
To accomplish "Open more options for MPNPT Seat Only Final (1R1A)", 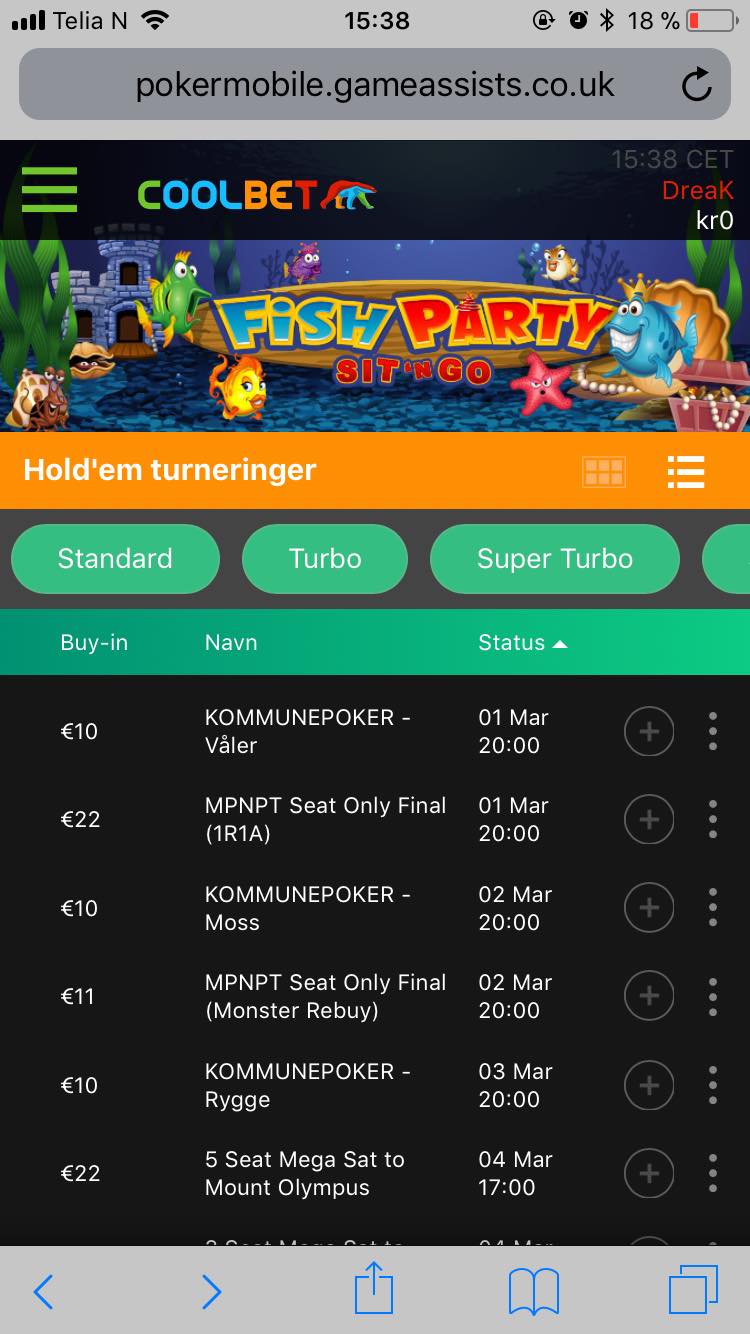I will (712, 820).
